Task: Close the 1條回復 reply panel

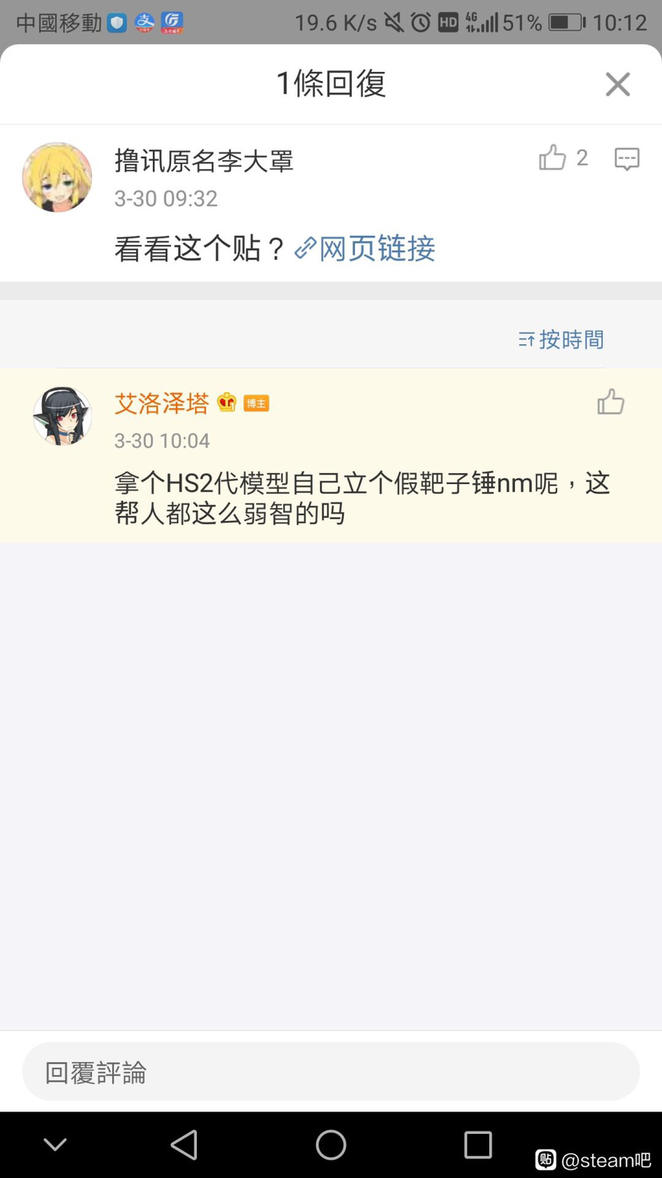Action: tap(617, 85)
